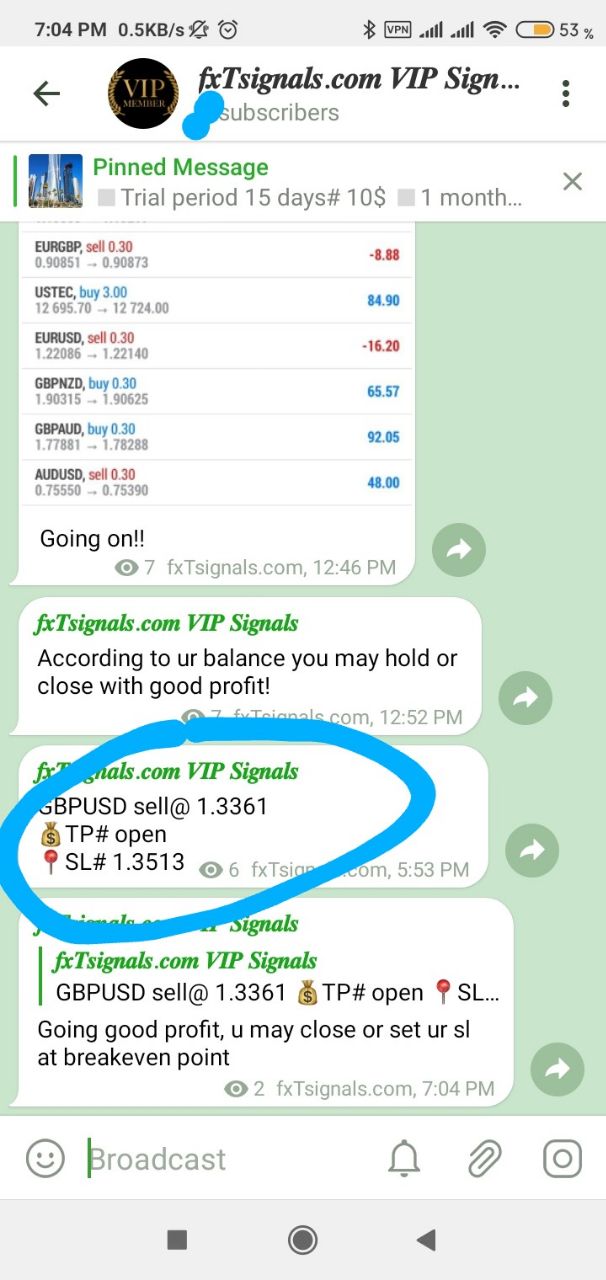
Task: Tap the system back button
Action: point(426,1240)
